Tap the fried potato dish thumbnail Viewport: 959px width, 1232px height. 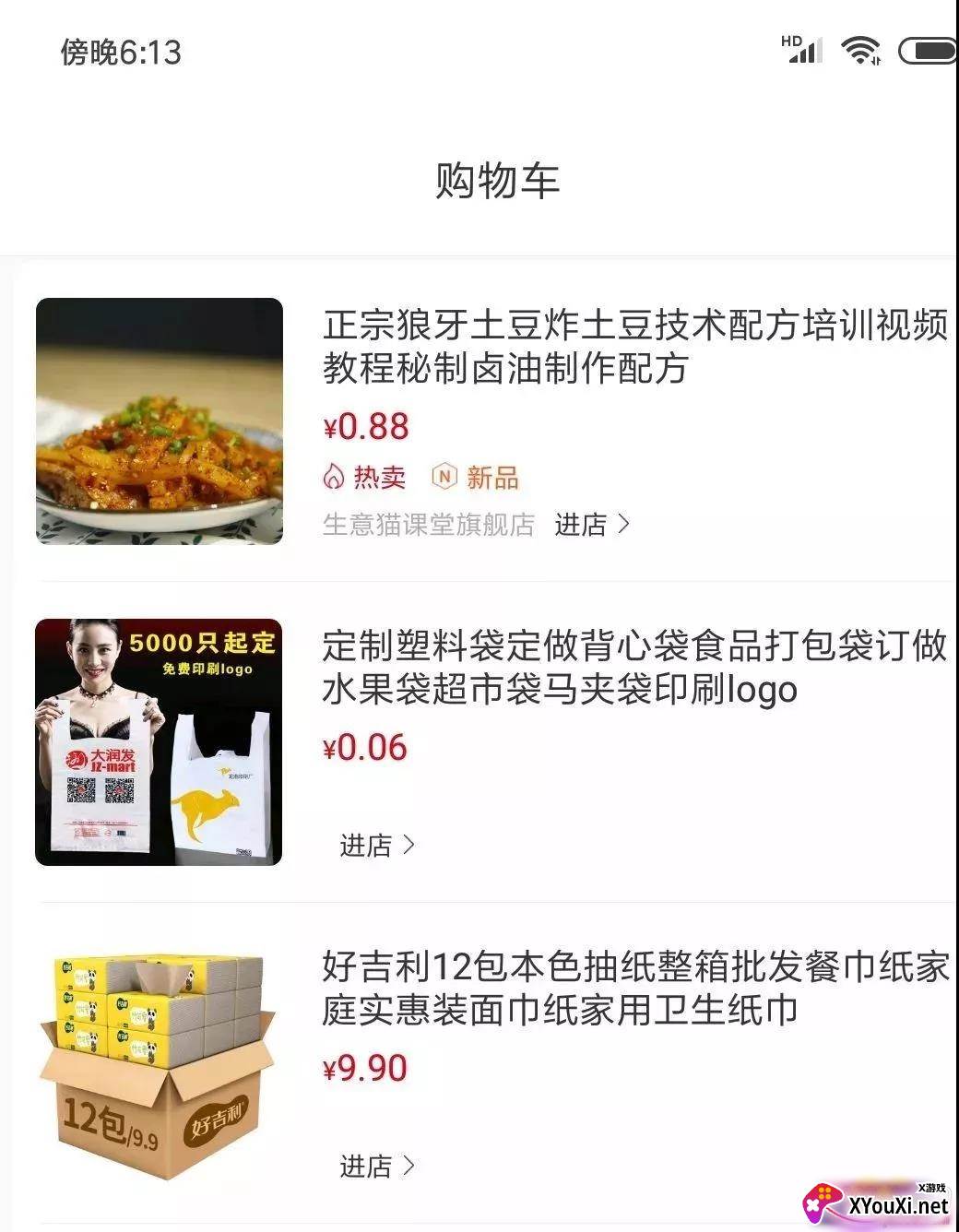[x=159, y=421]
